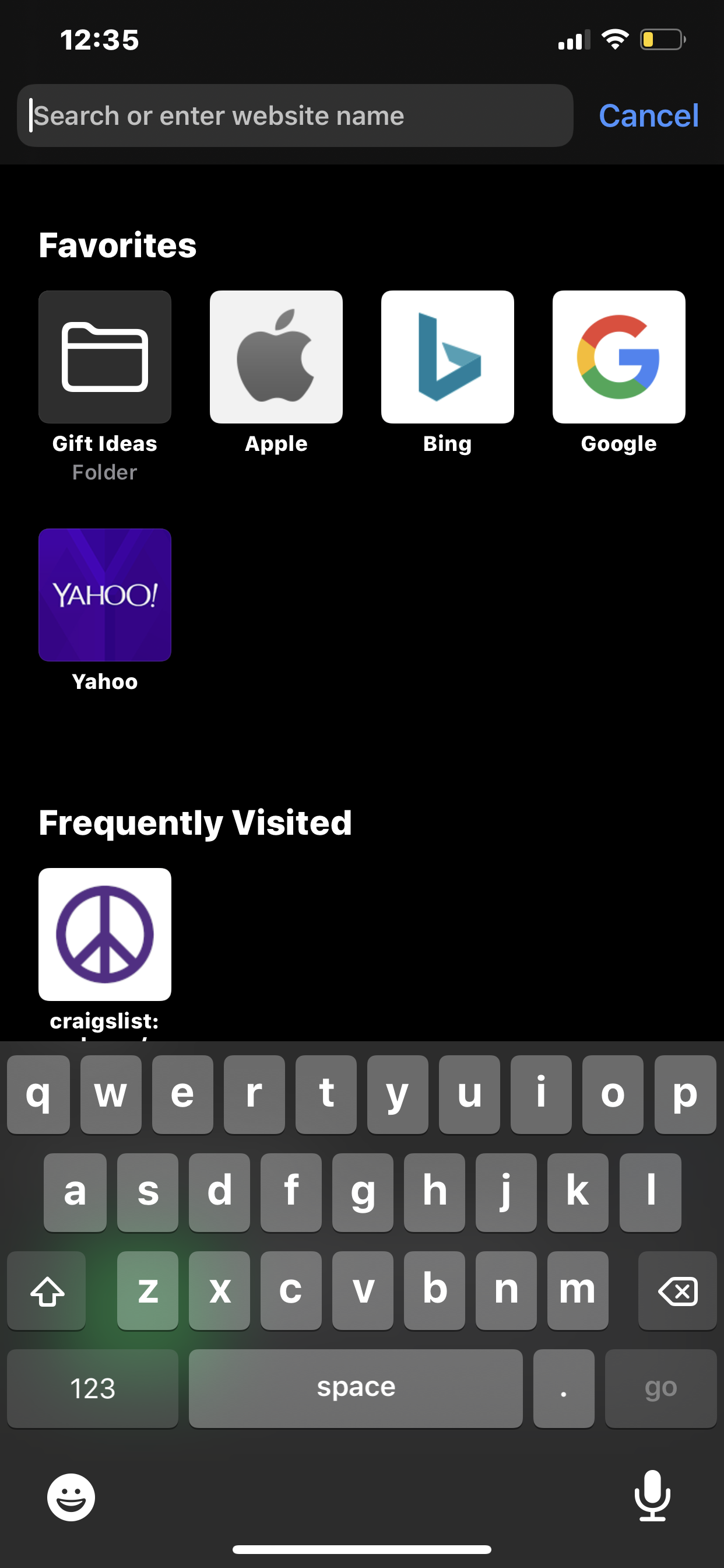Tap the shift key
The width and height of the screenshot is (724, 1568).
[47, 1290]
